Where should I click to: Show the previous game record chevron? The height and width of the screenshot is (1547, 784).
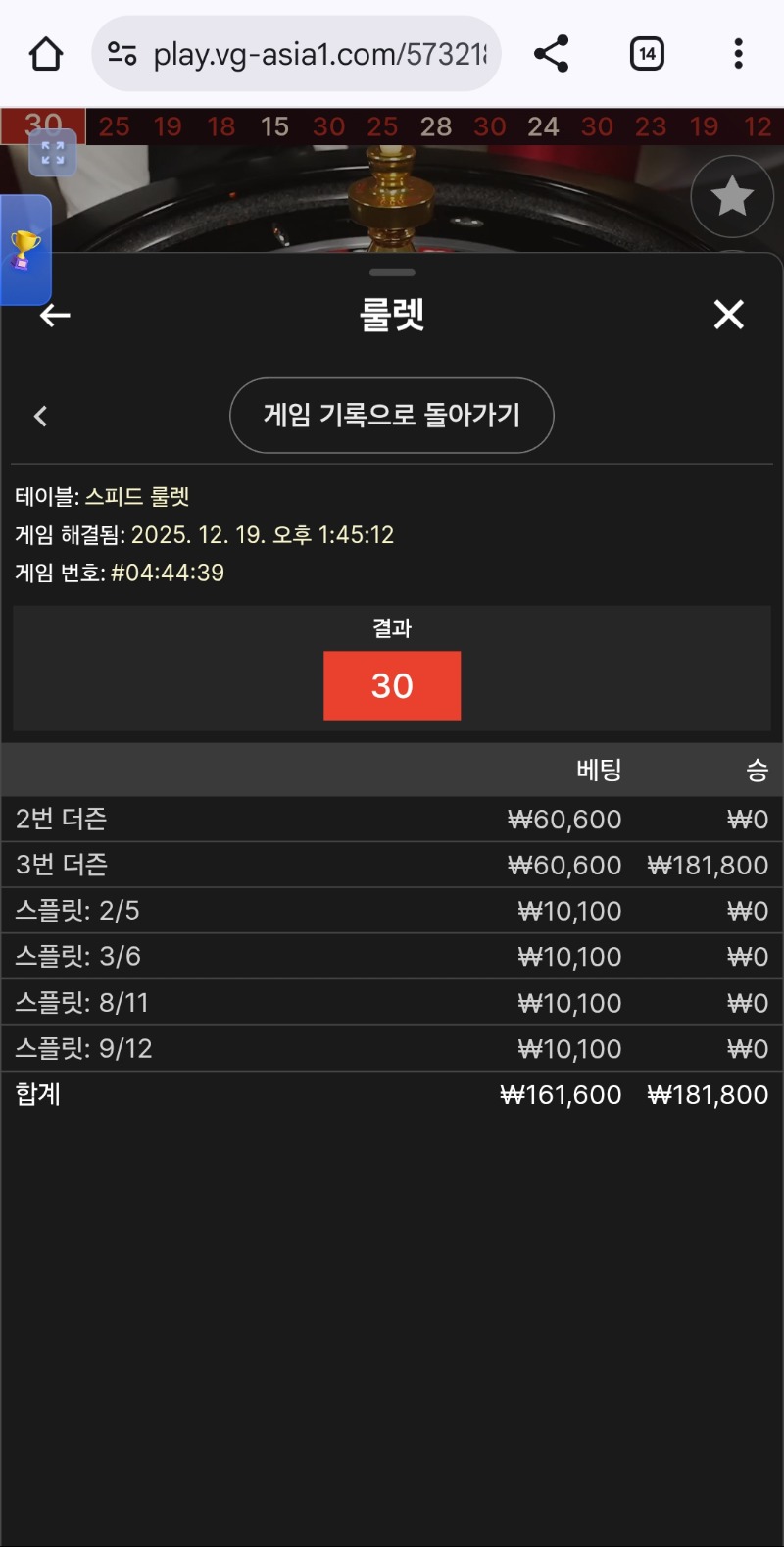coord(40,416)
